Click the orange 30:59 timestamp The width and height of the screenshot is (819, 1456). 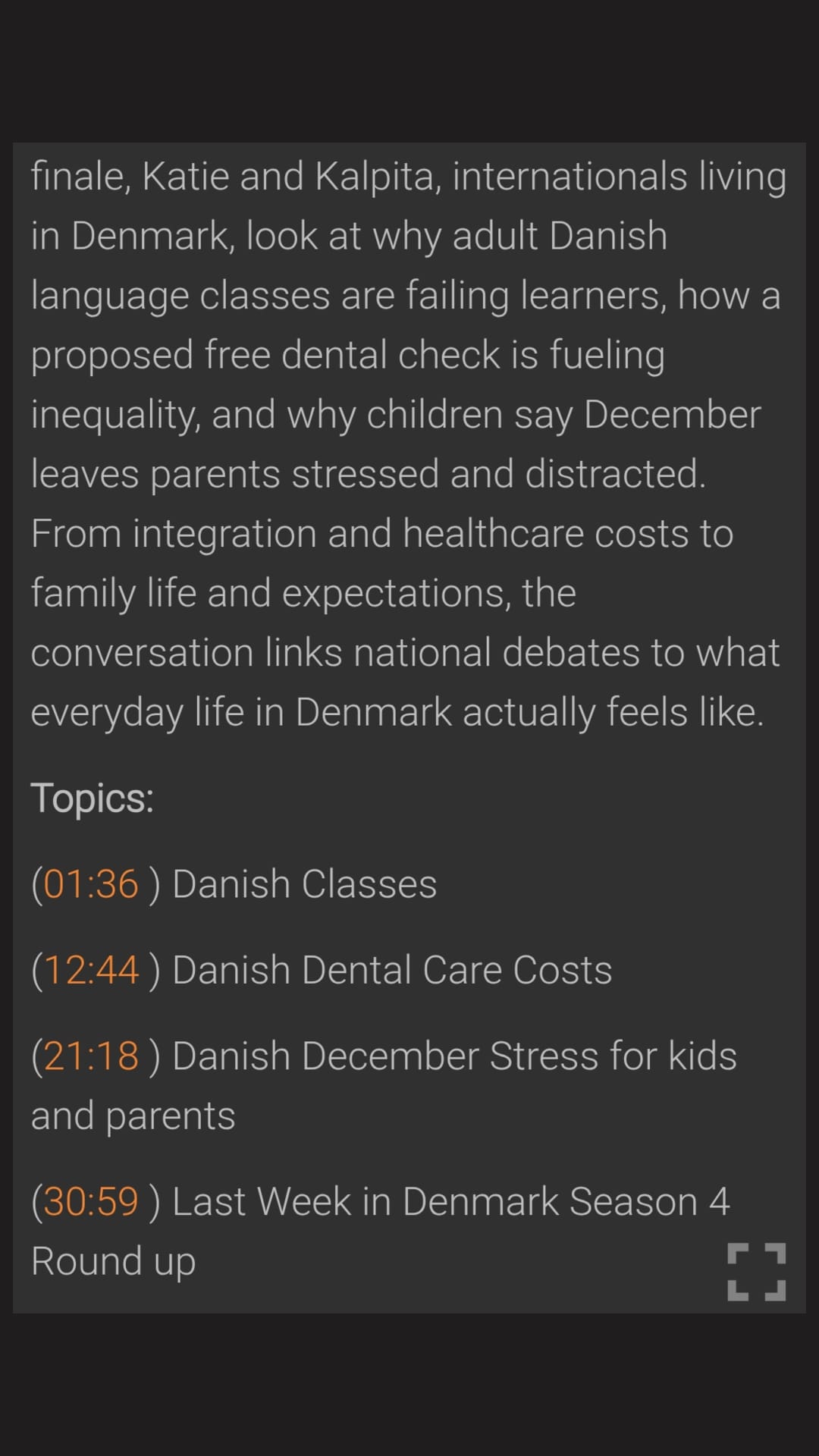pos(91,1200)
